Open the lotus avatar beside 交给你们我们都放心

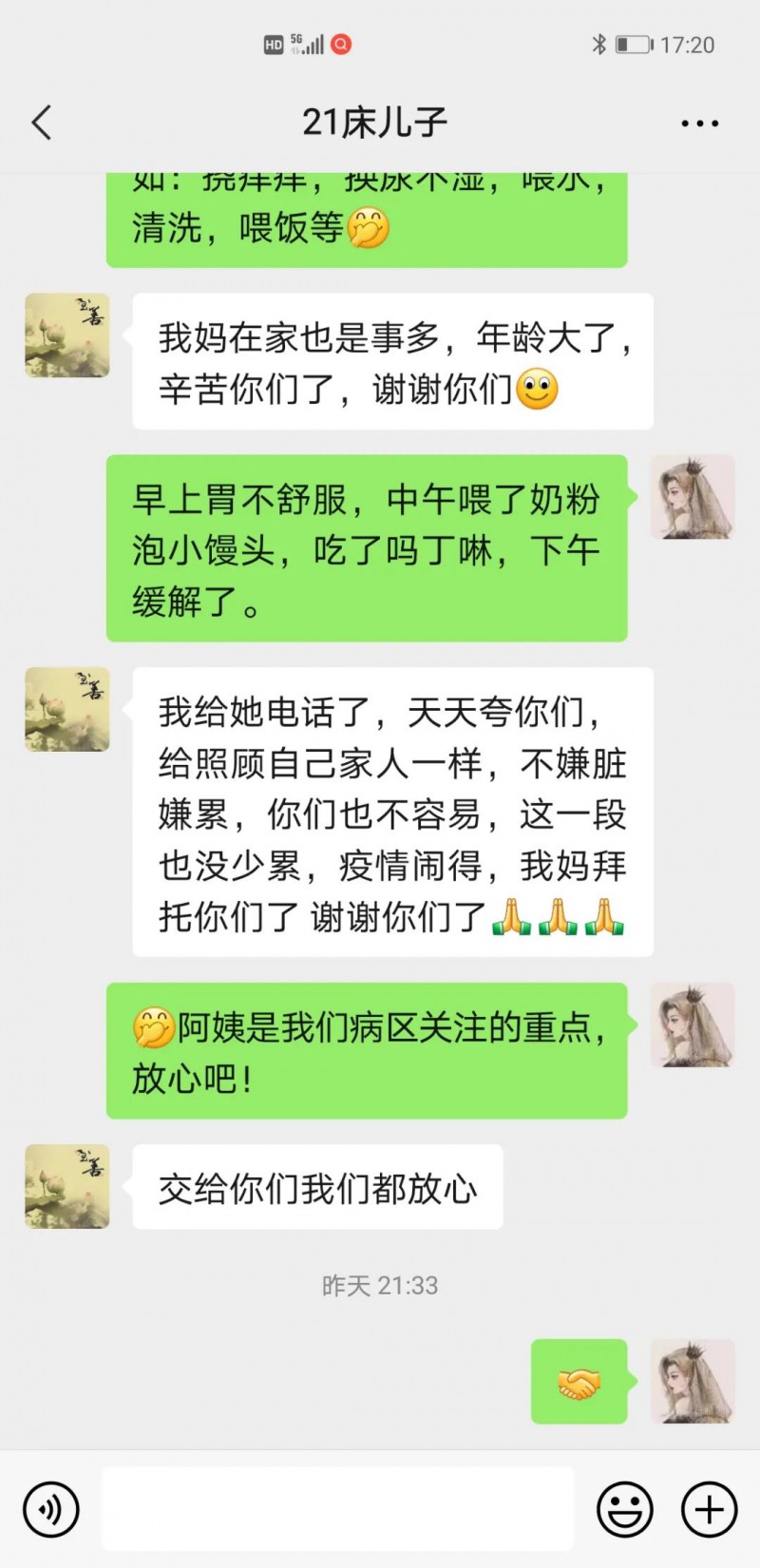coord(67,1186)
